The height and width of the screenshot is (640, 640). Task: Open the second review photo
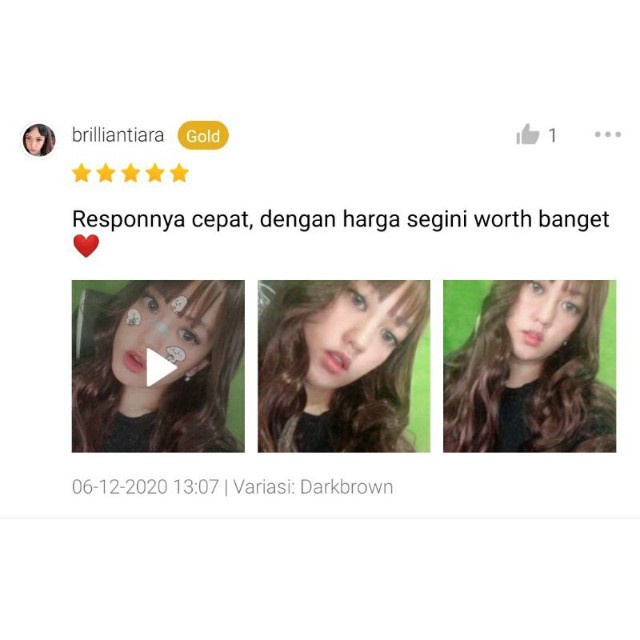(x=344, y=366)
